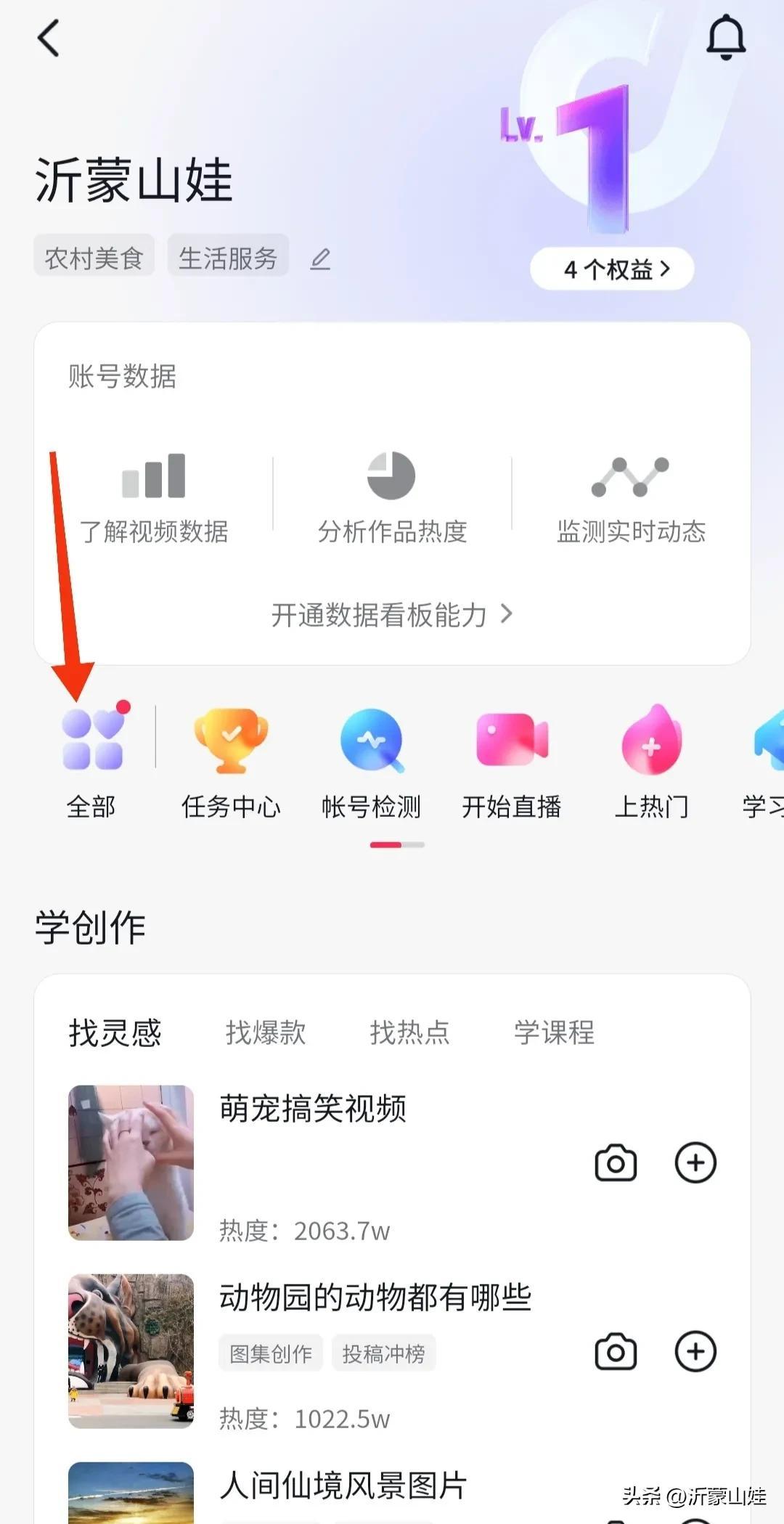
Task: Switch to the 学课程 tab
Action: point(554,1032)
